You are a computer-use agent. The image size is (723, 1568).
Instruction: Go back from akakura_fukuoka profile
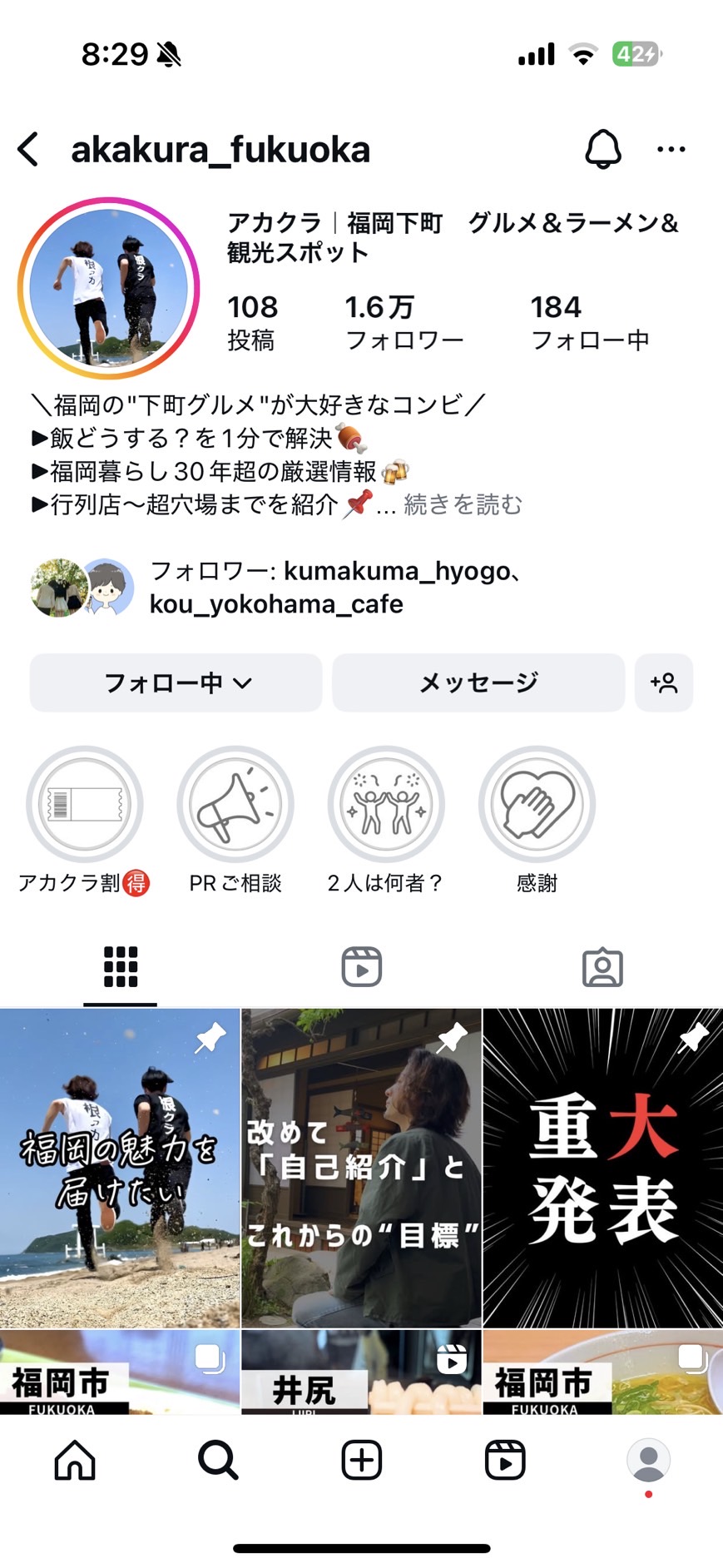pos(28,150)
